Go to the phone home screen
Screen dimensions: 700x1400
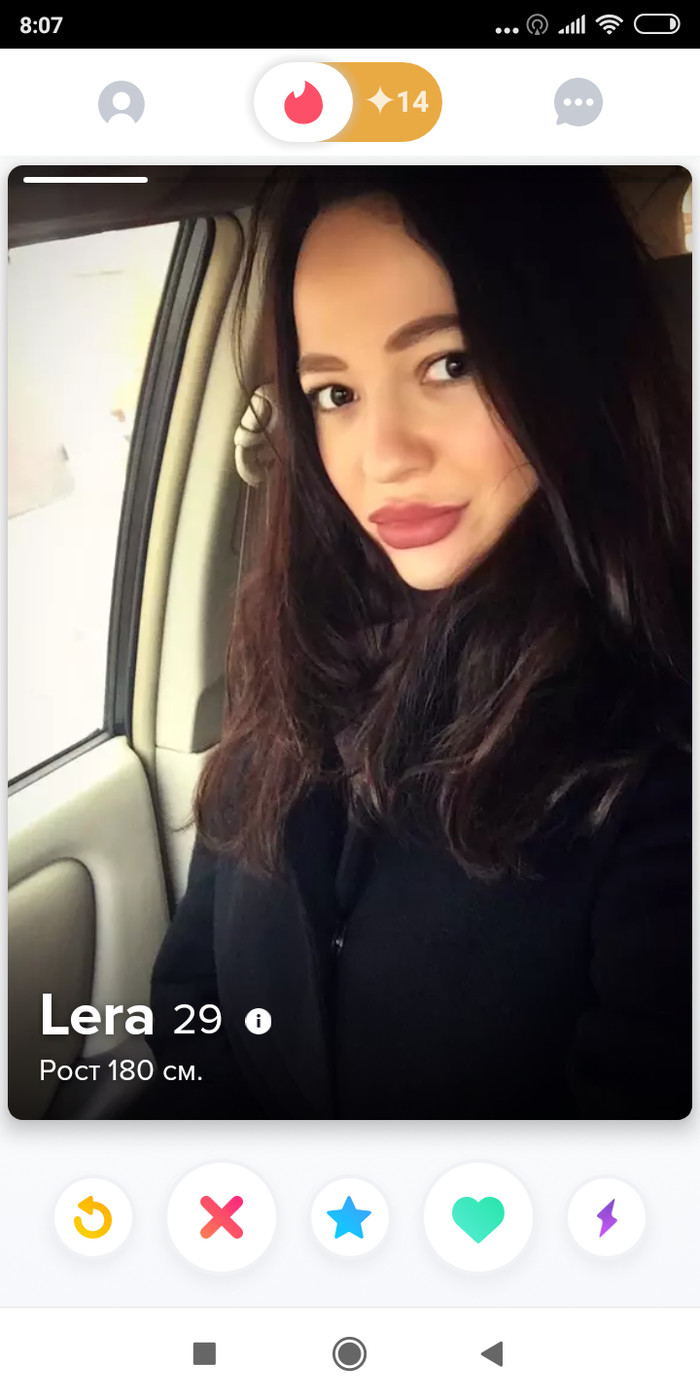[x=349, y=1354]
